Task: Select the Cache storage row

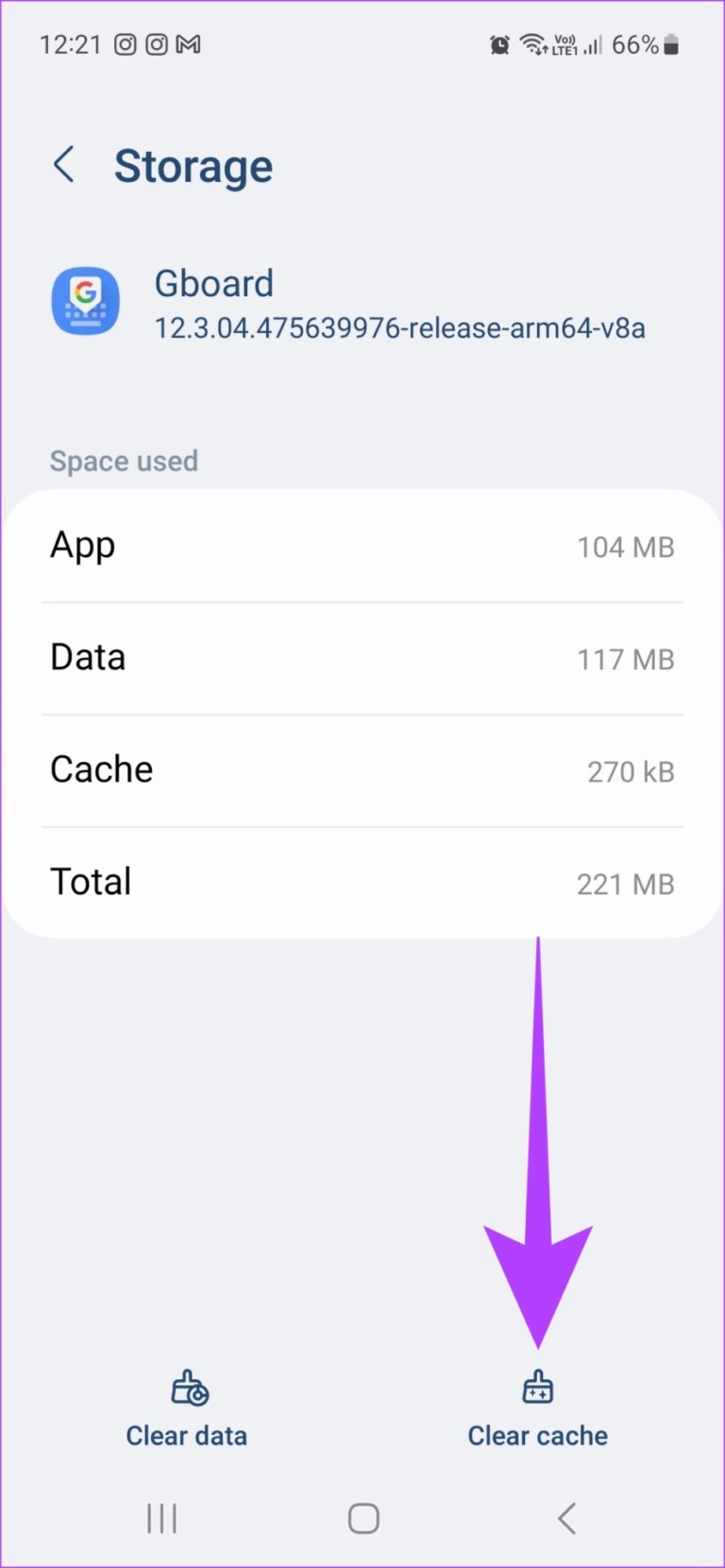Action: click(362, 770)
